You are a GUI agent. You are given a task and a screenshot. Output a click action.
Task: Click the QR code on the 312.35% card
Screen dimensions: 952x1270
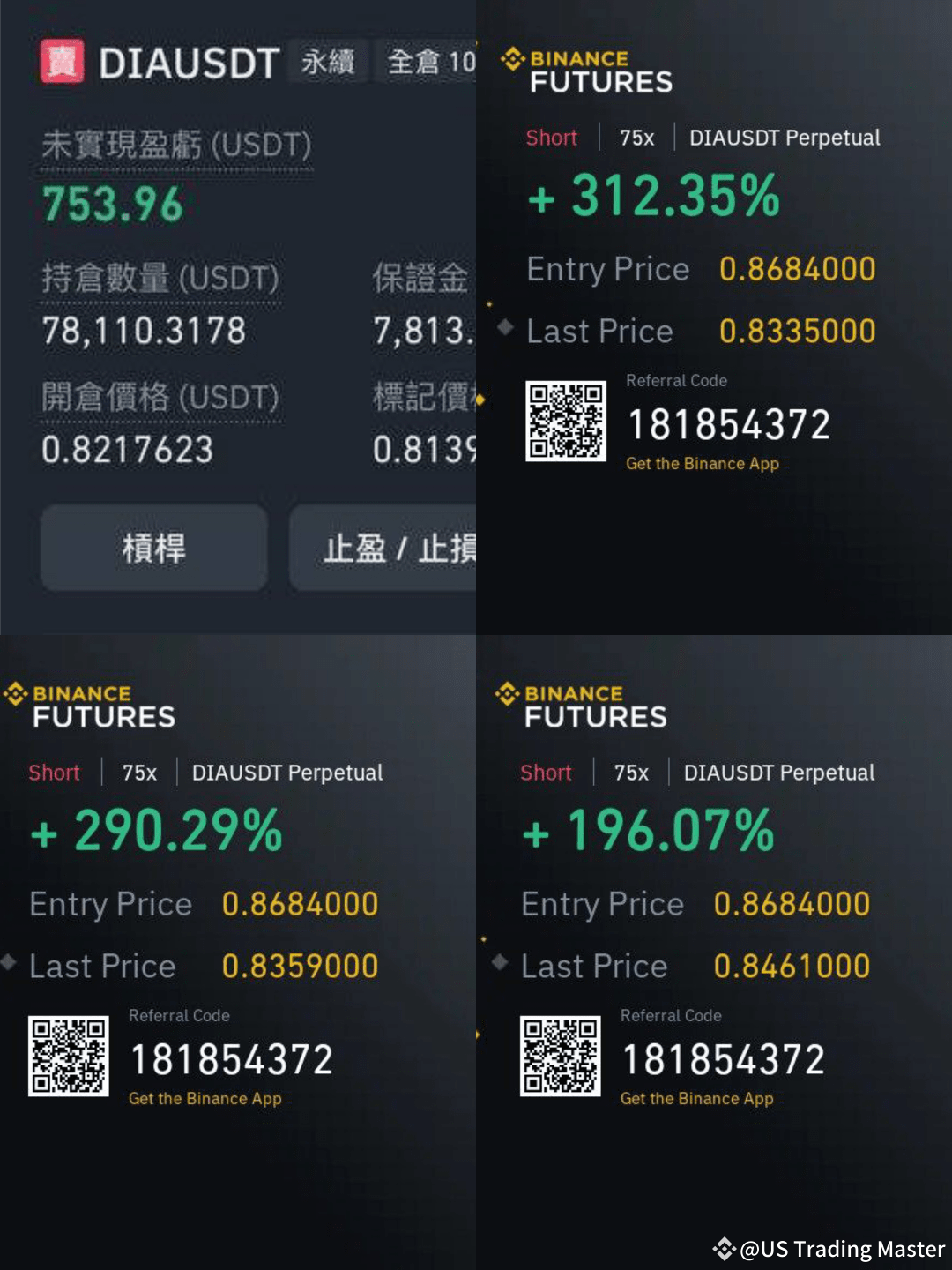pos(567,422)
